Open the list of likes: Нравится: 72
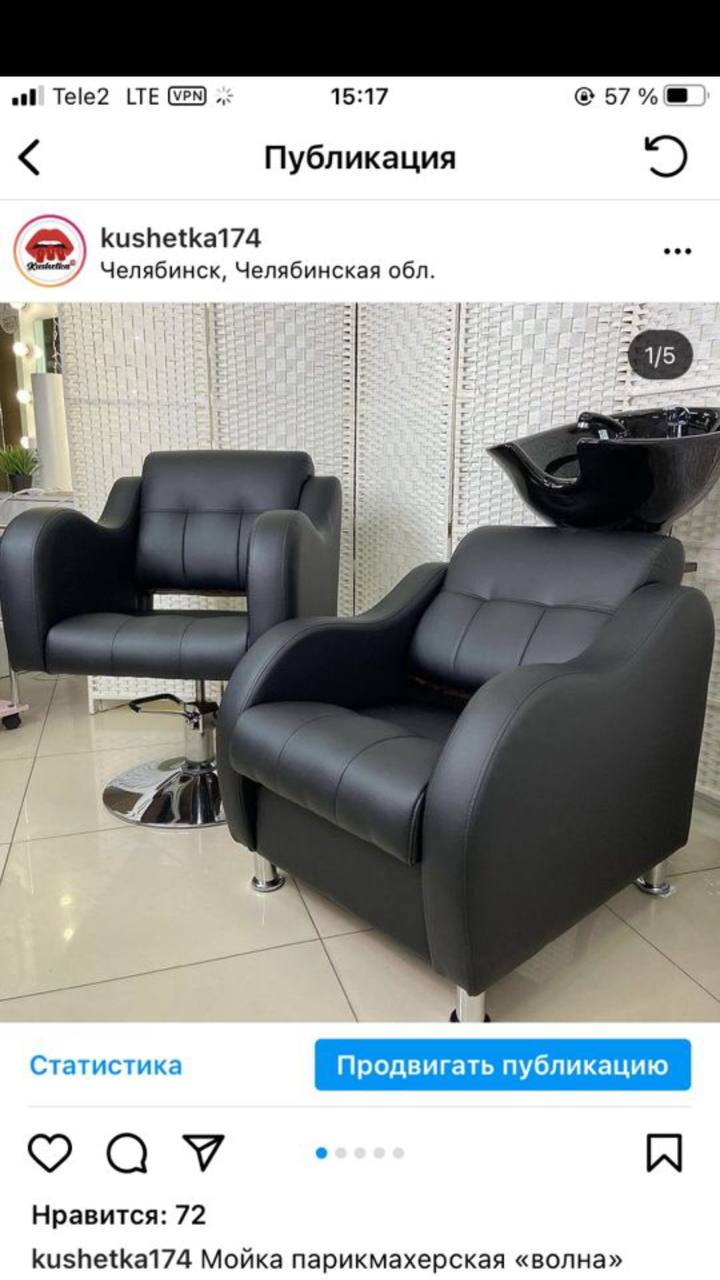This screenshot has height=1280, width=720. point(119,1215)
